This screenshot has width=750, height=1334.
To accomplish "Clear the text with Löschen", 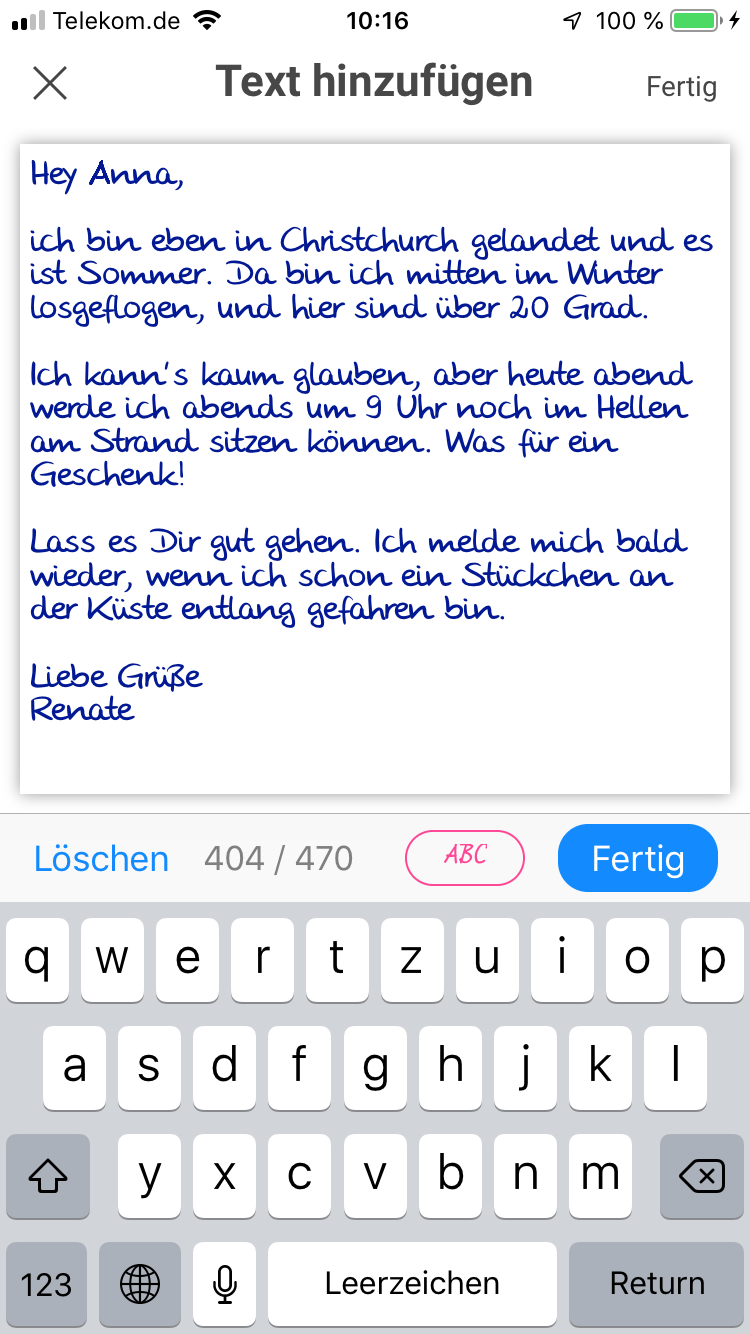I will pyautogui.click(x=101, y=858).
